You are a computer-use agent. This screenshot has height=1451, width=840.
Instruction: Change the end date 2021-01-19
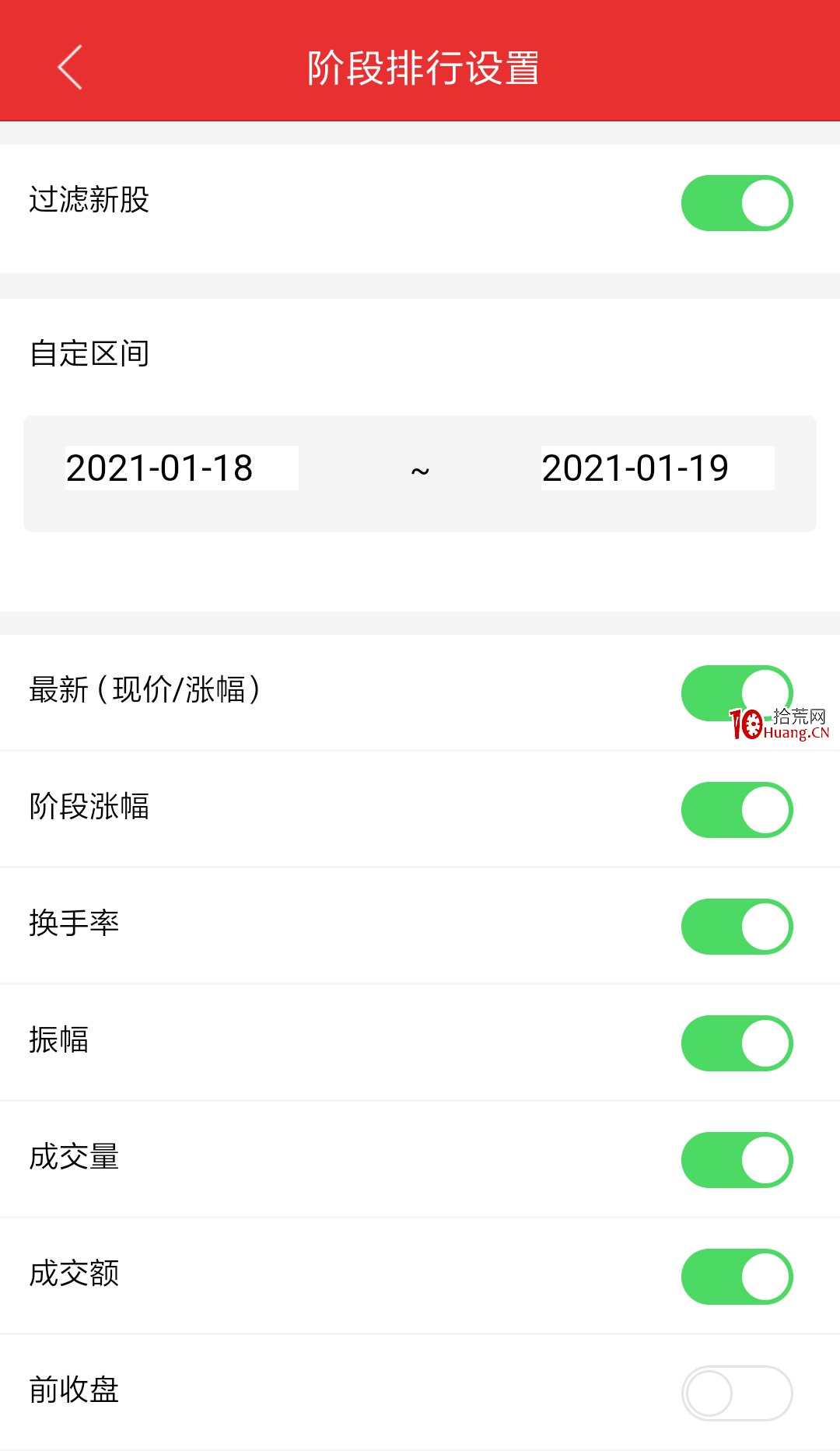click(658, 468)
